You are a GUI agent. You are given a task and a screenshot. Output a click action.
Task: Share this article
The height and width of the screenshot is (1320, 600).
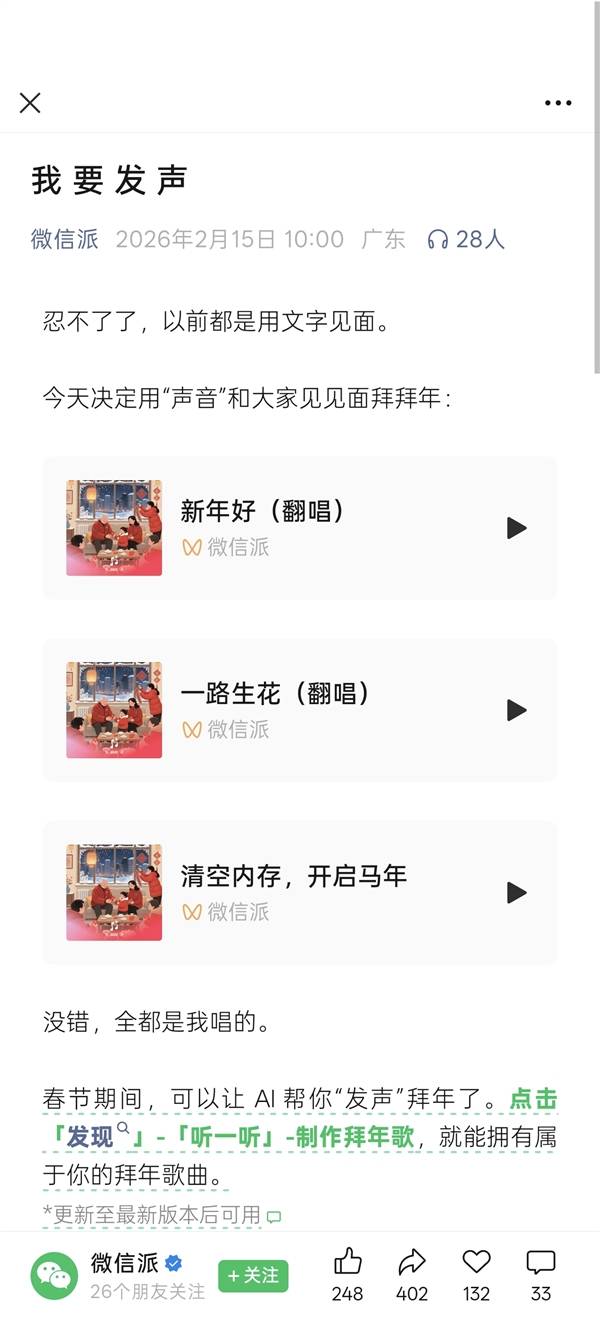pos(412,1262)
